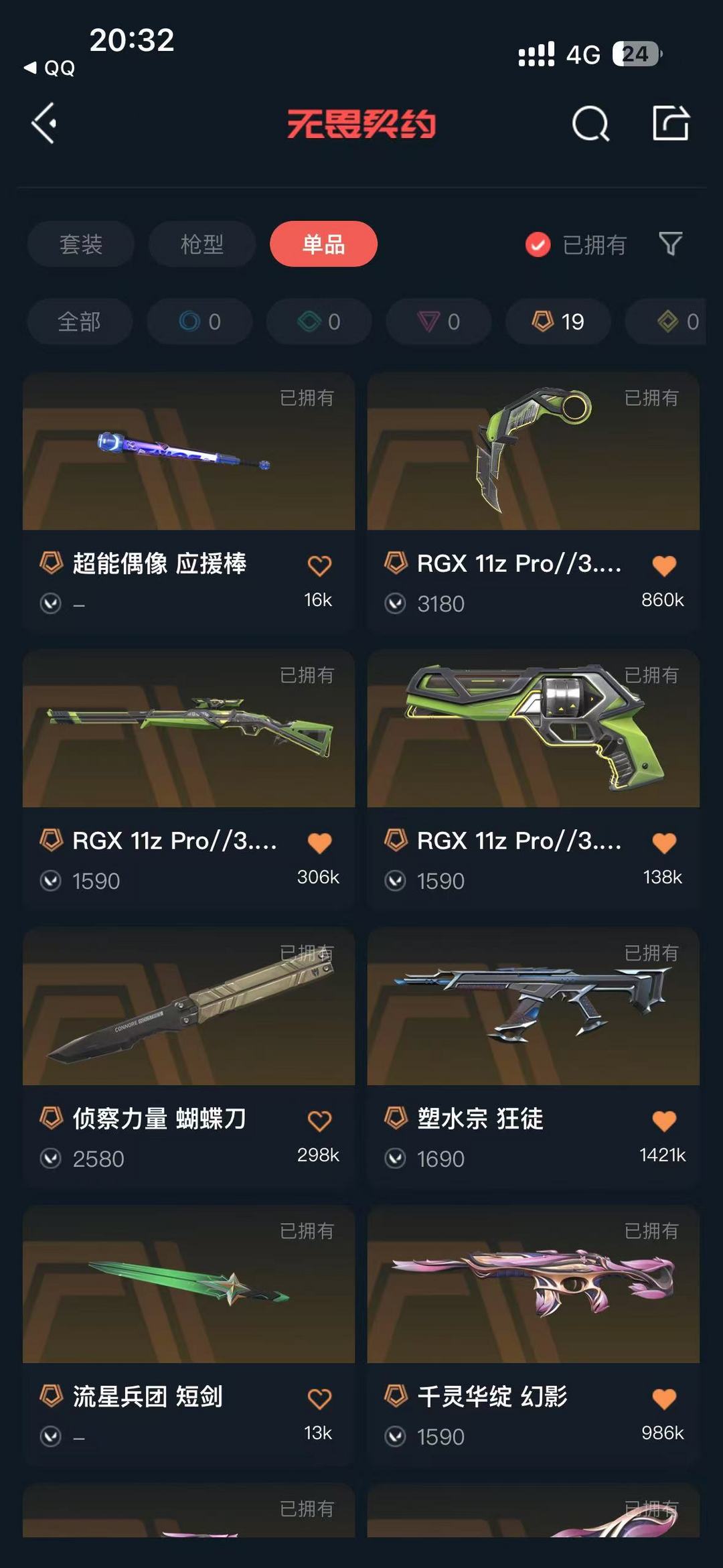The height and width of the screenshot is (1568, 723).
Task: Return to QQ via status bar link
Action: (x=50, y=68)
